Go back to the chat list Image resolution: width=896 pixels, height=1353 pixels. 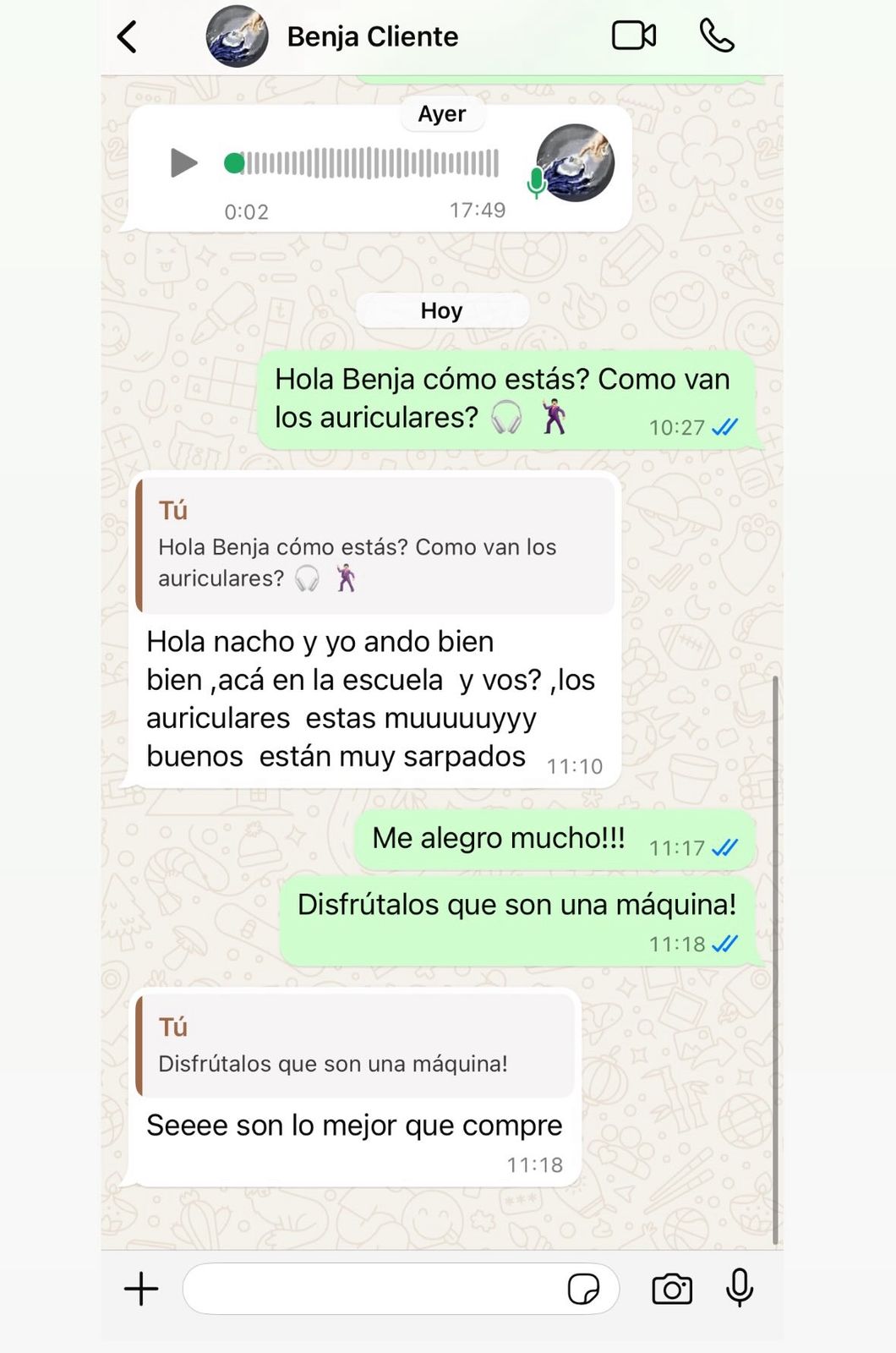point(128,37)
